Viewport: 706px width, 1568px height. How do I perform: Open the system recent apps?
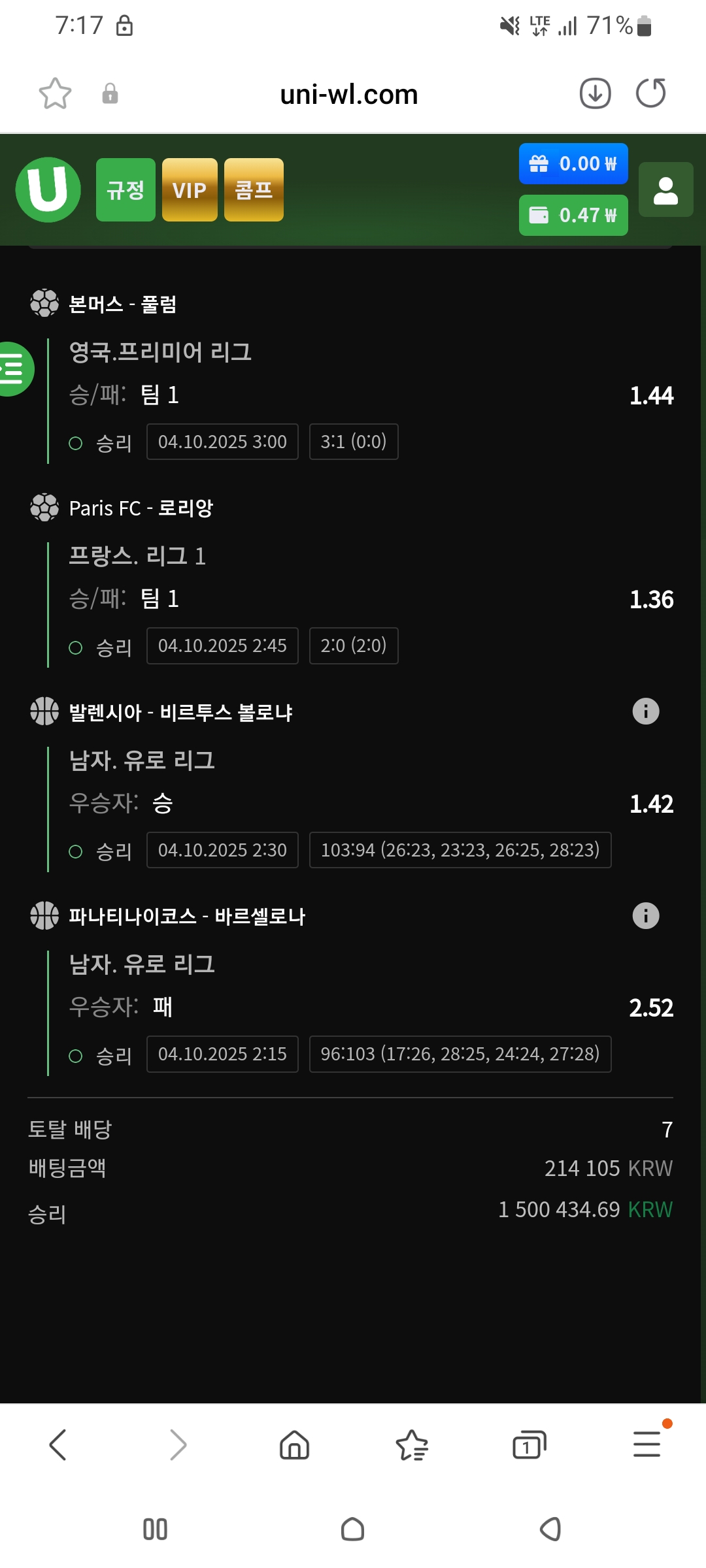coord(155,1529)
